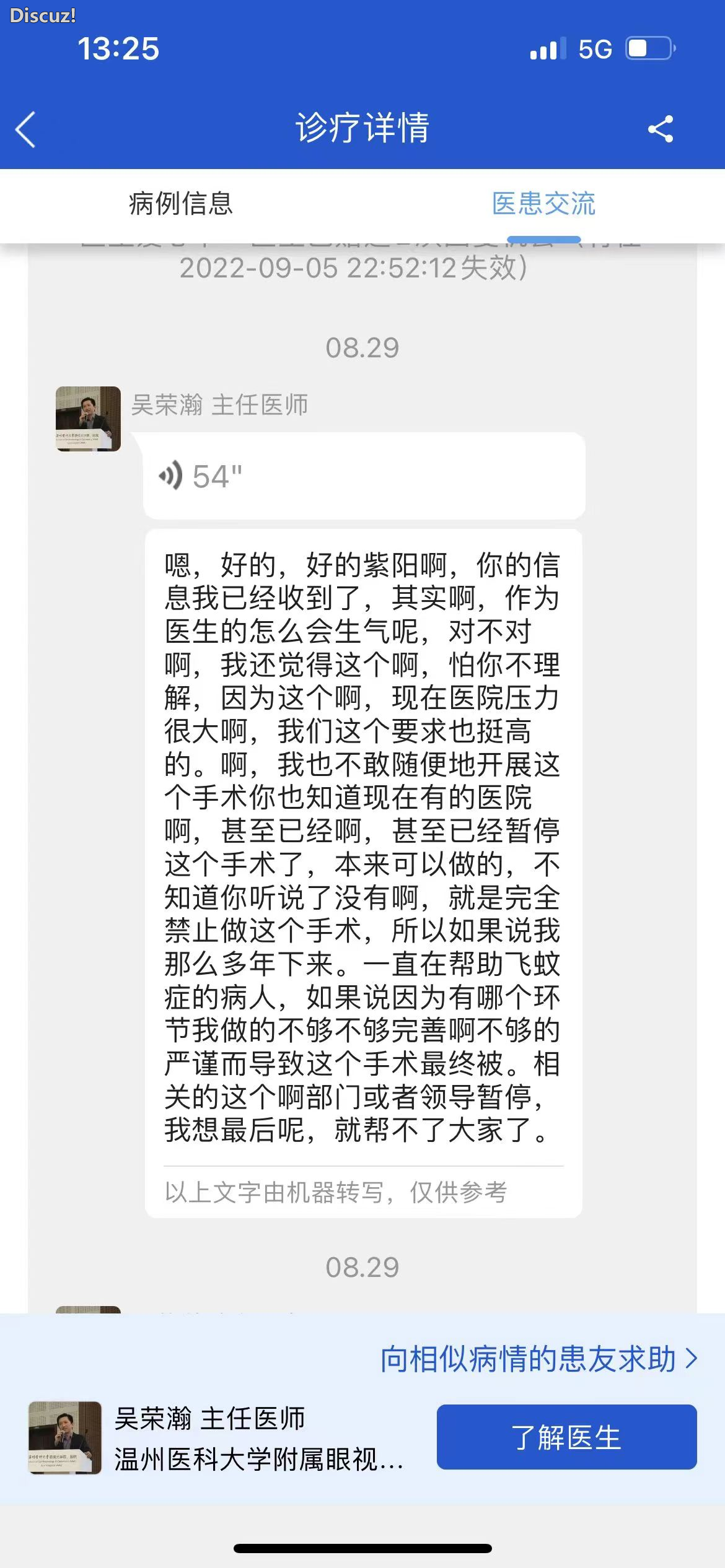Tap the 了解医生 button
725x1568 pixels.
[566, 1437]
